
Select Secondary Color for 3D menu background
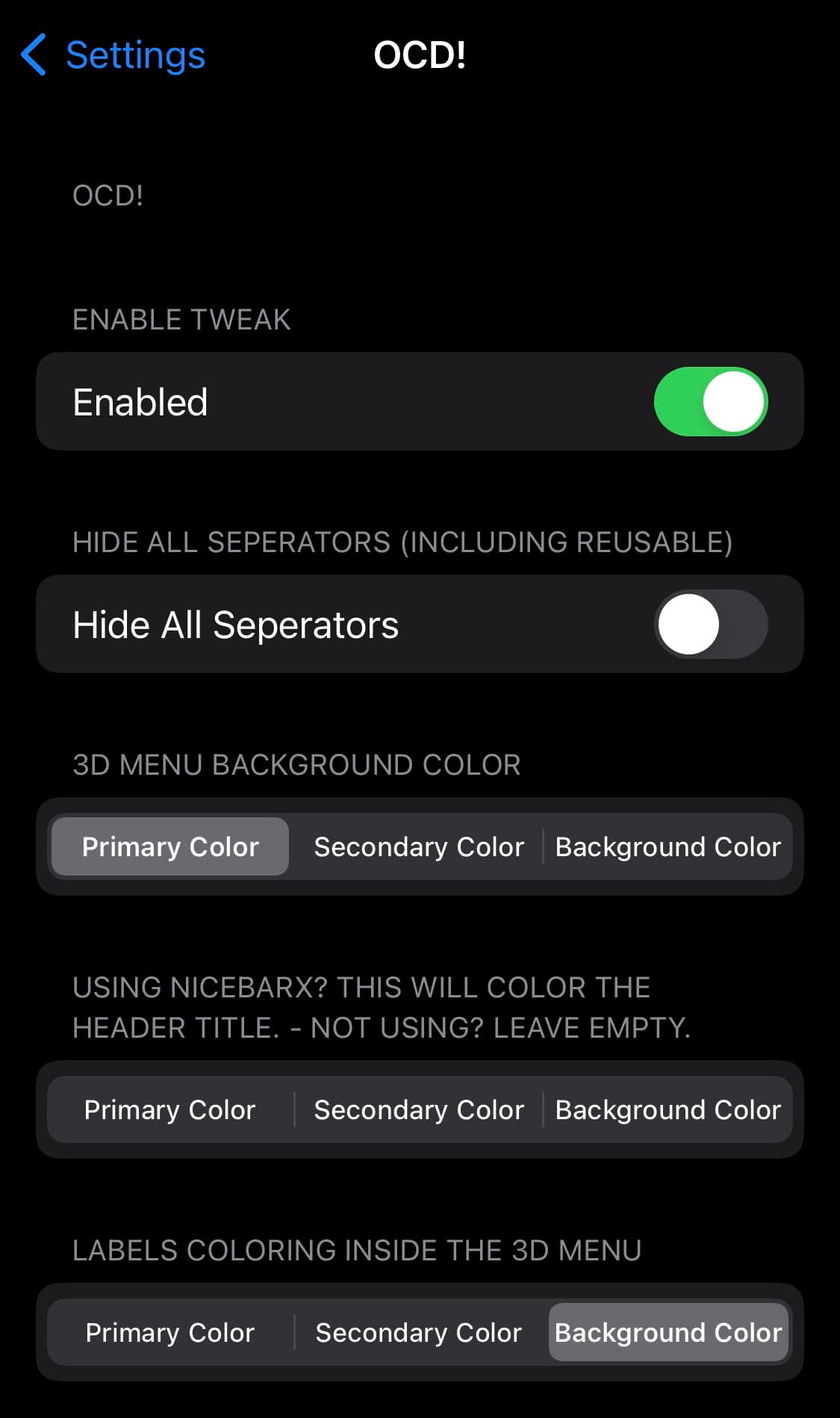(419, 846)
